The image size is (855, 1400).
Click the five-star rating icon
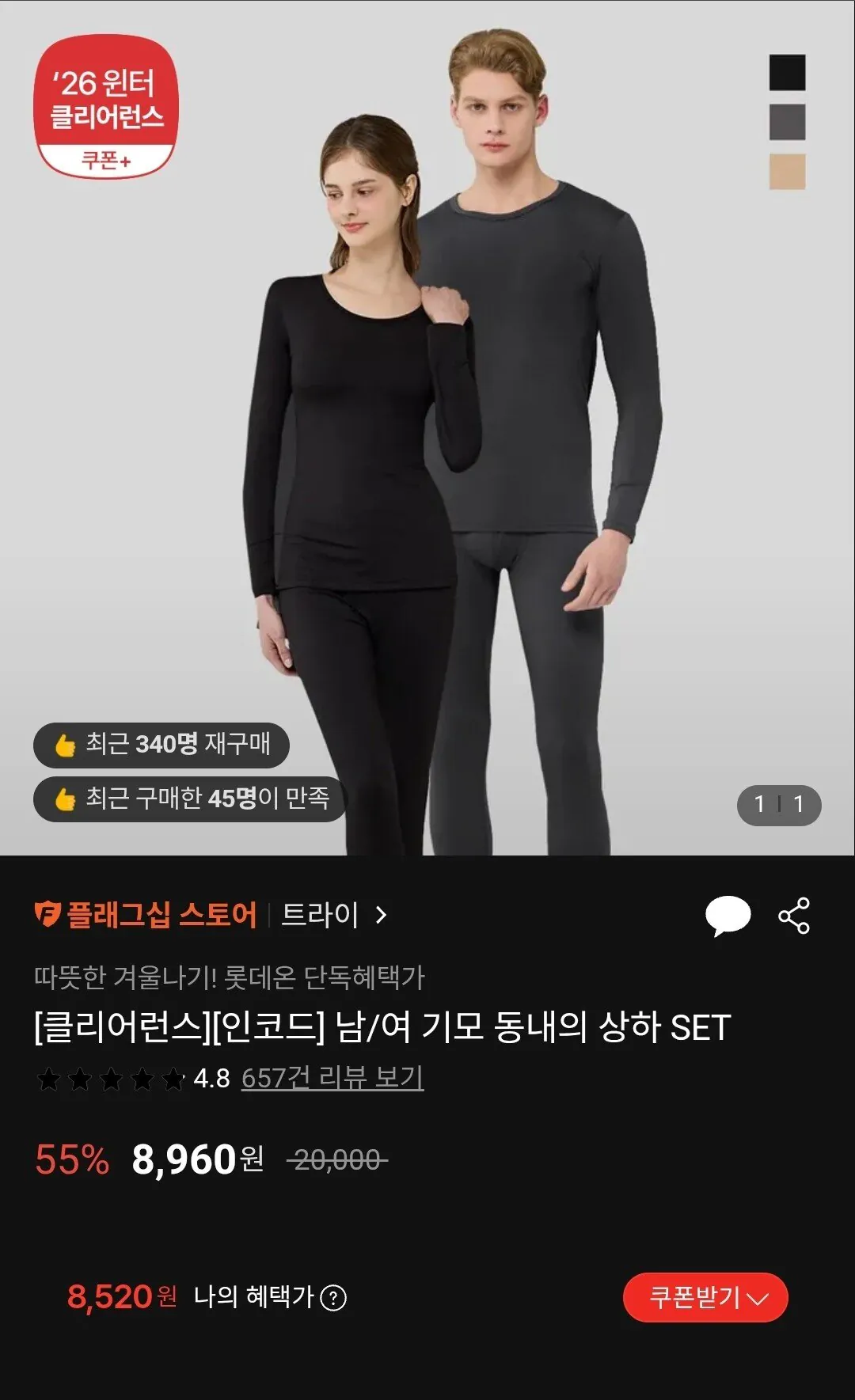pos(107,1076)
